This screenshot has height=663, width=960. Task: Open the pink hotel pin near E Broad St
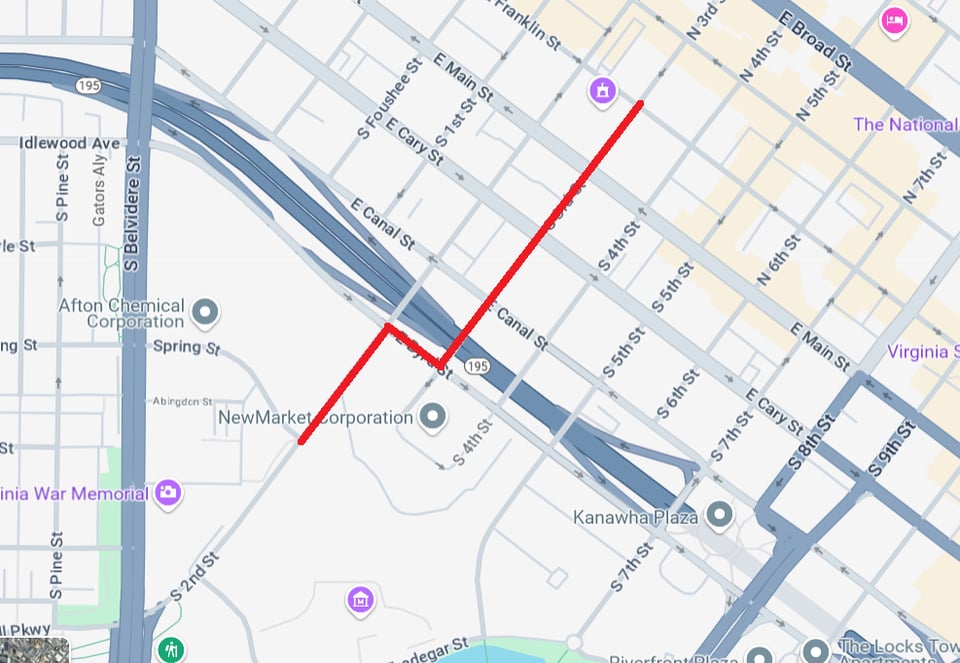(894, 20)
